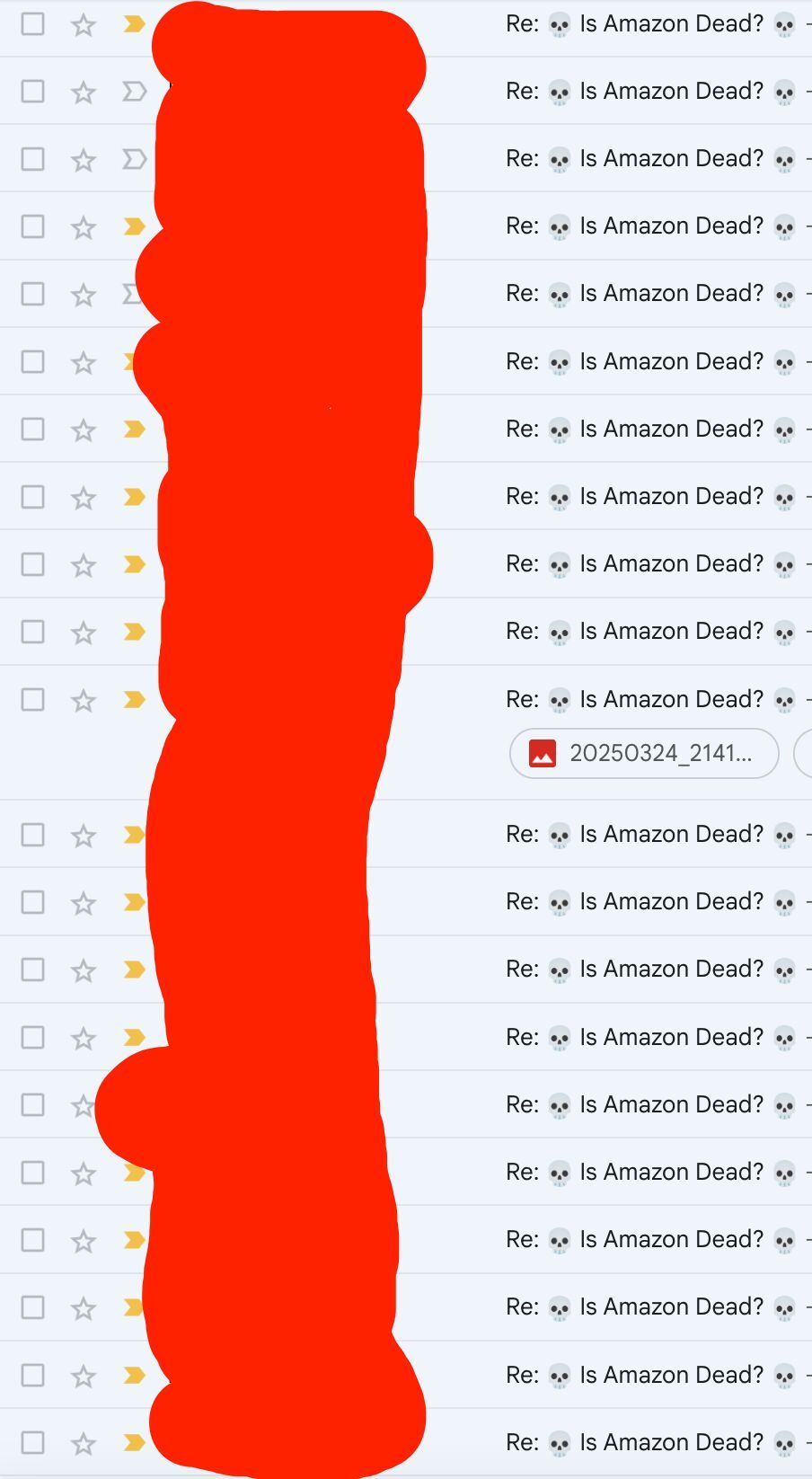812x1479 pixels.
Task: Open the 20250324_2141 image attachment chip
Action: pos(643,753)
